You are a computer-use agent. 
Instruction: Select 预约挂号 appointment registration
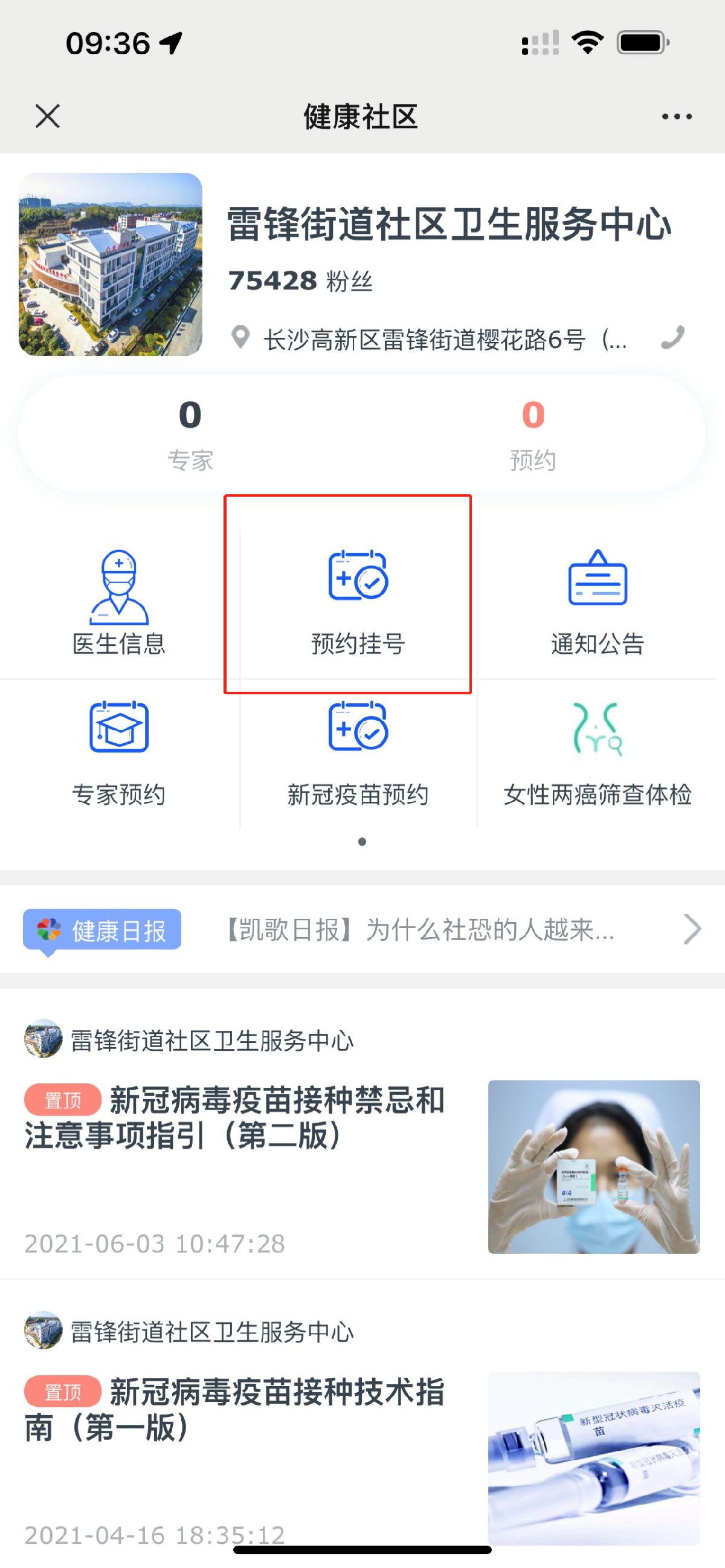(358, 601)
